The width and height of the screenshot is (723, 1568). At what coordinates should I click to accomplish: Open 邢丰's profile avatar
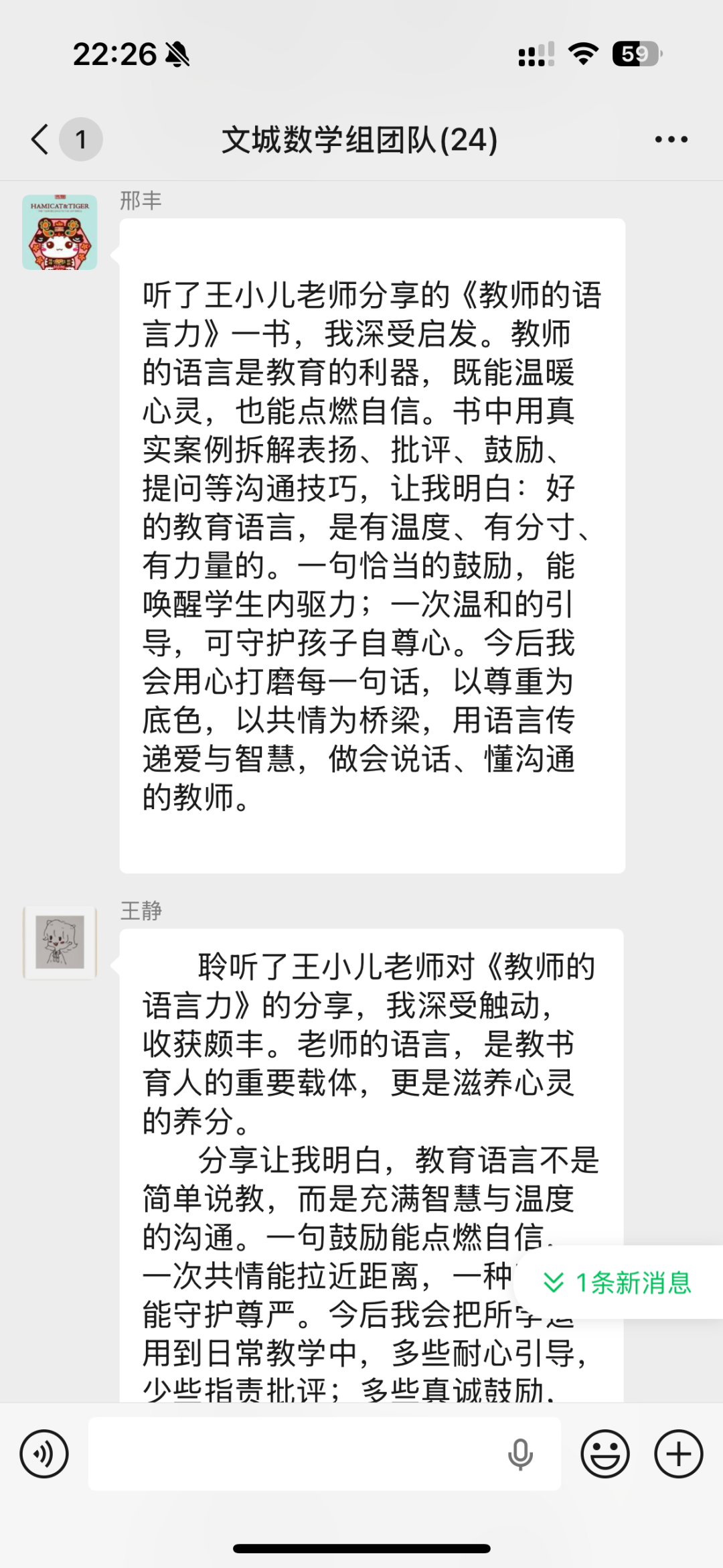click(60, 232)
